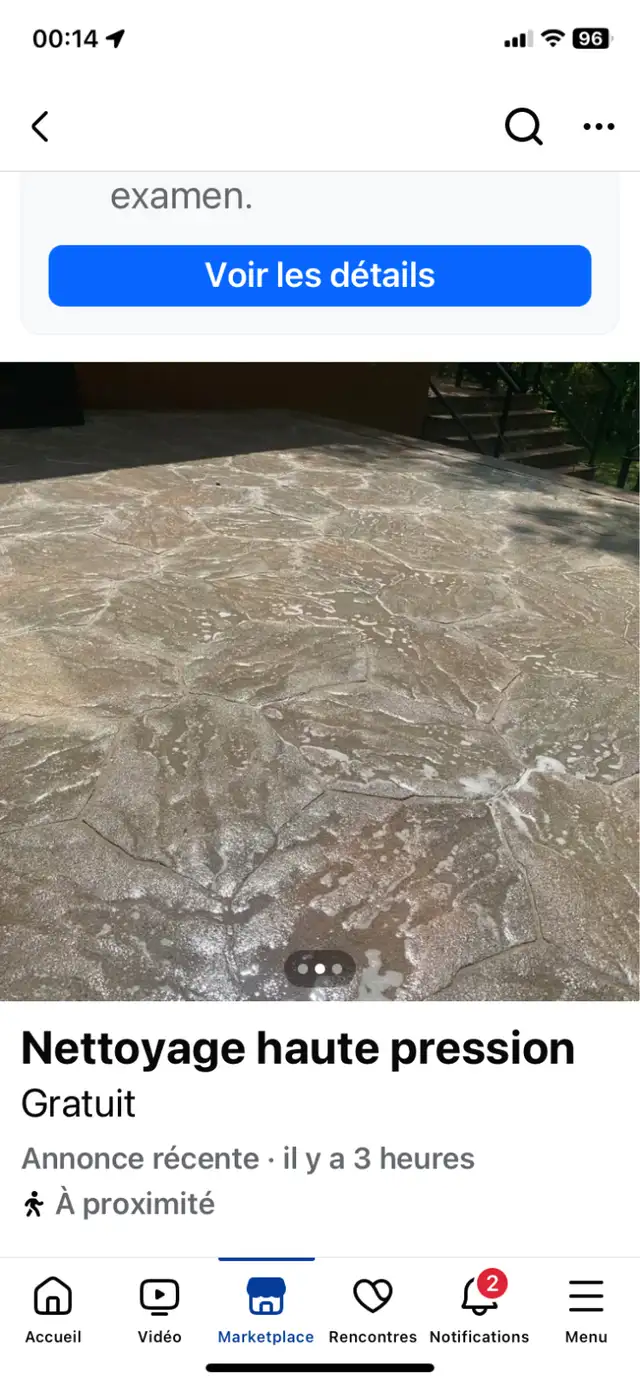Select the photo carousel page indicator dots
The image size is (640, 1386).
[320, 968]
